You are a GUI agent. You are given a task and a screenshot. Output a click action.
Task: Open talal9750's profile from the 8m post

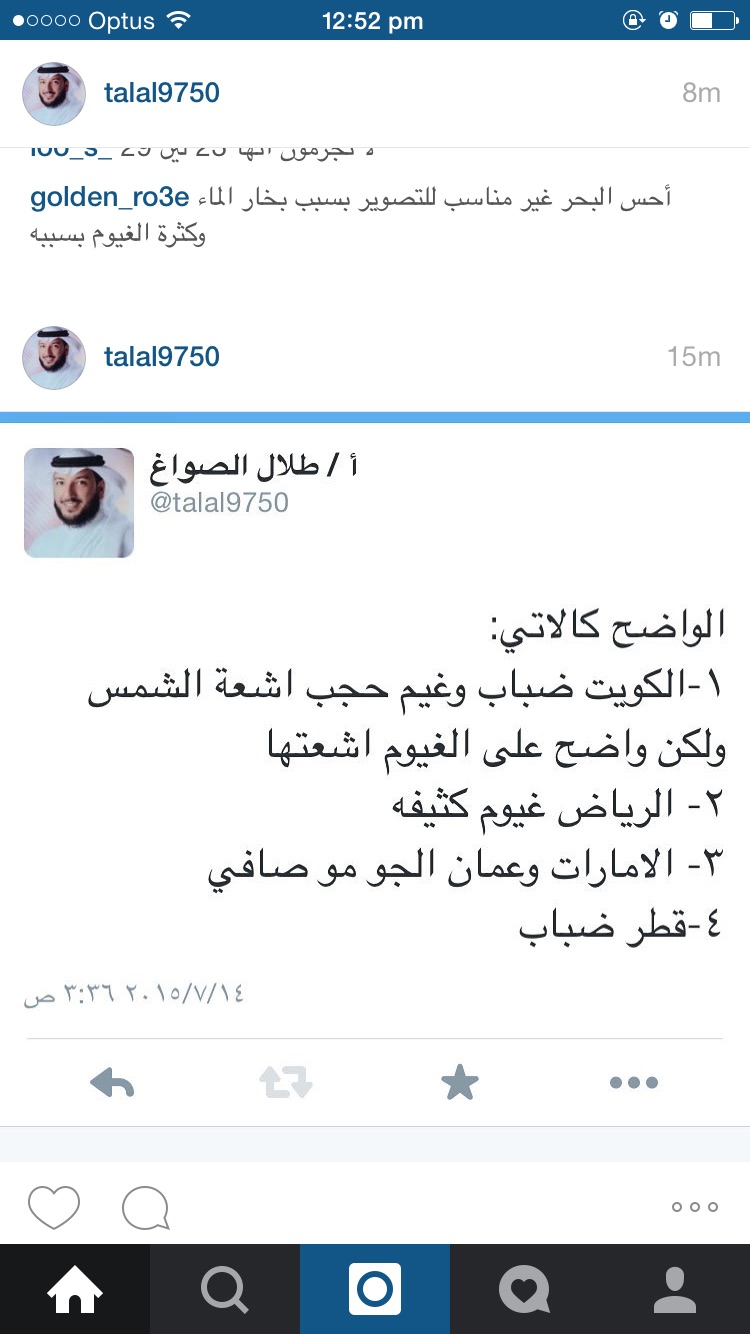point(161,93)
